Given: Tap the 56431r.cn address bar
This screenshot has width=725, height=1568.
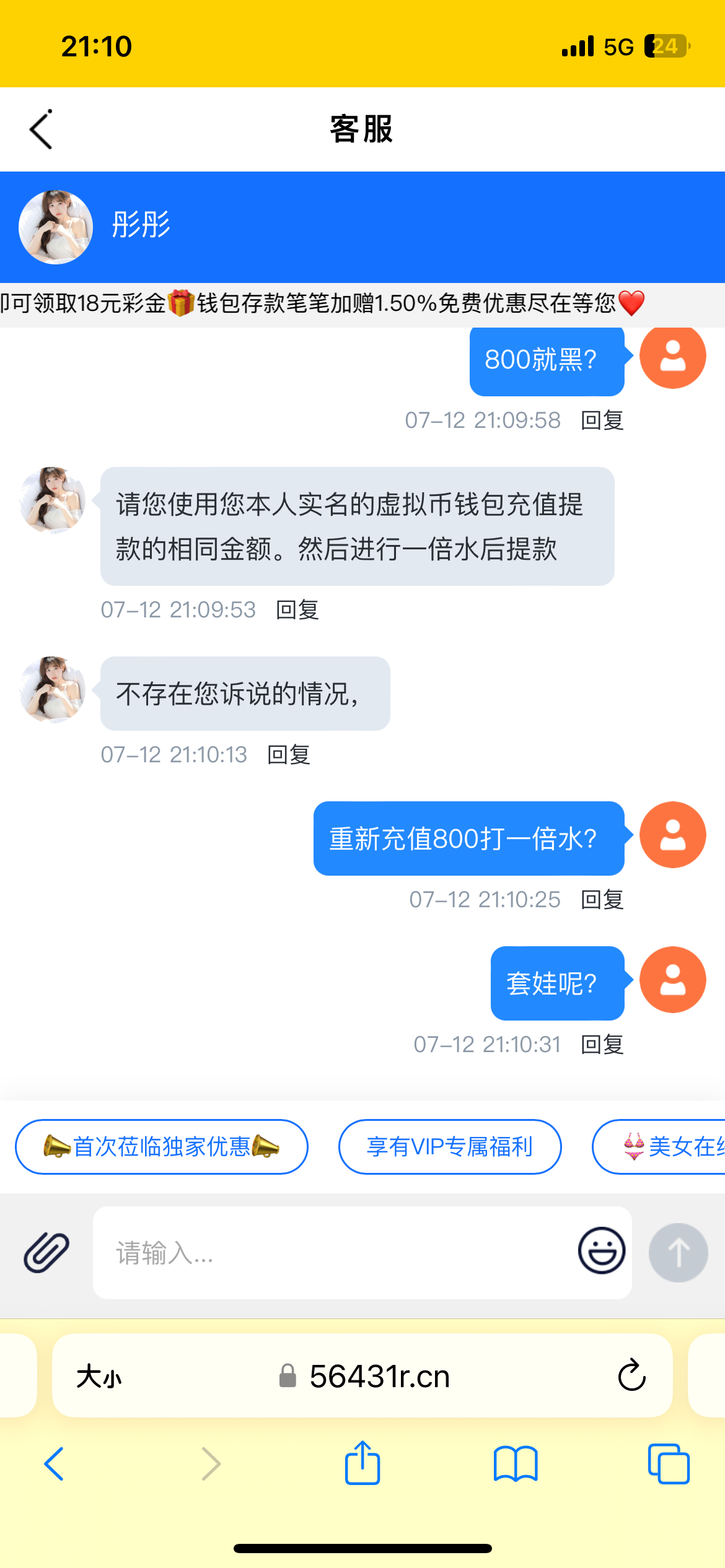Looking at the screenshot, I should [379, 1377].
